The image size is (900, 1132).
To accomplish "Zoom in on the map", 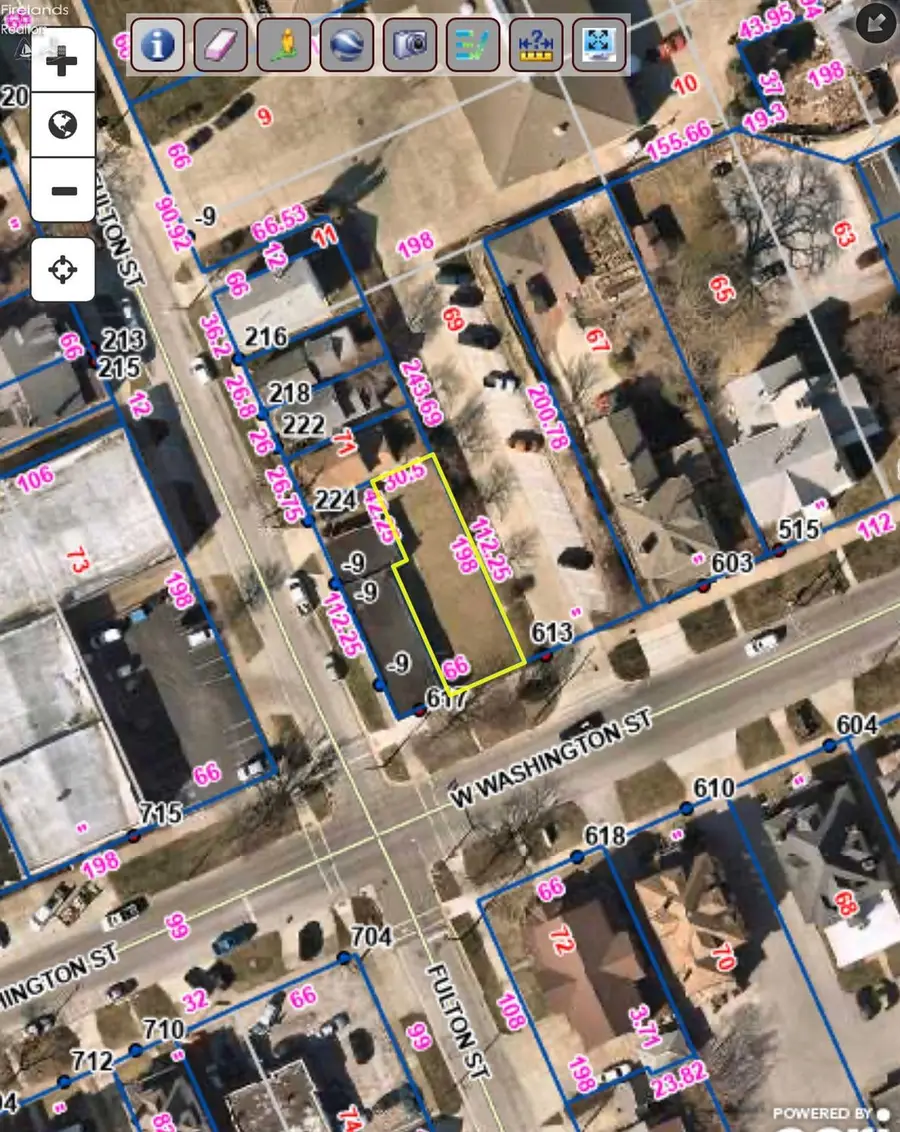I will click(x=63, y=63).
